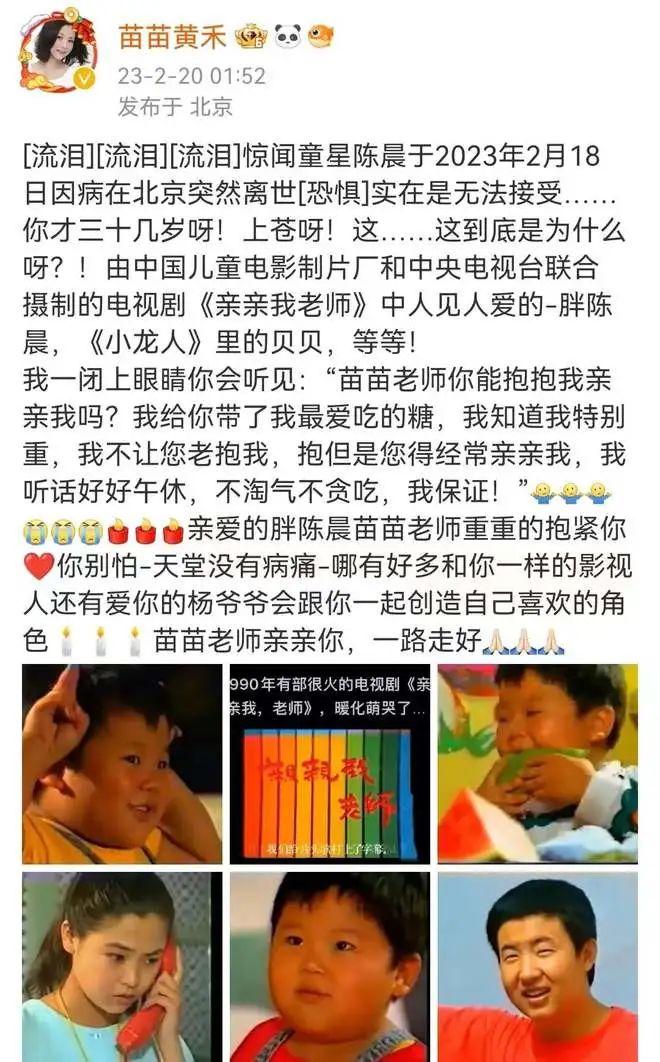Open the username 苗苗黄禾
Image resolution: width=660 pixels, height=1062 pixels.
click(x=172, y=37)
